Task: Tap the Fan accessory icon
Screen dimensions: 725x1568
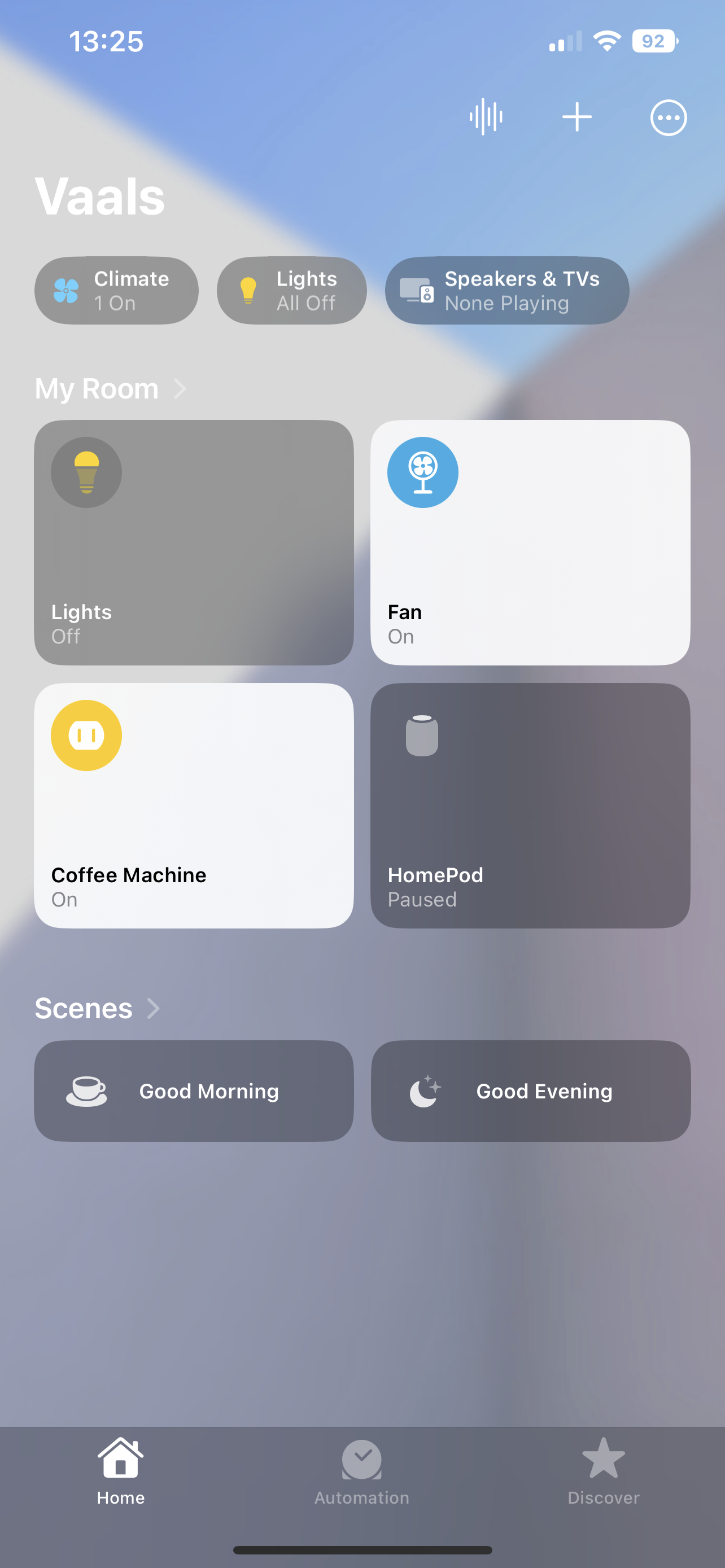Action: pyautogui.click(x=422, y=472)
